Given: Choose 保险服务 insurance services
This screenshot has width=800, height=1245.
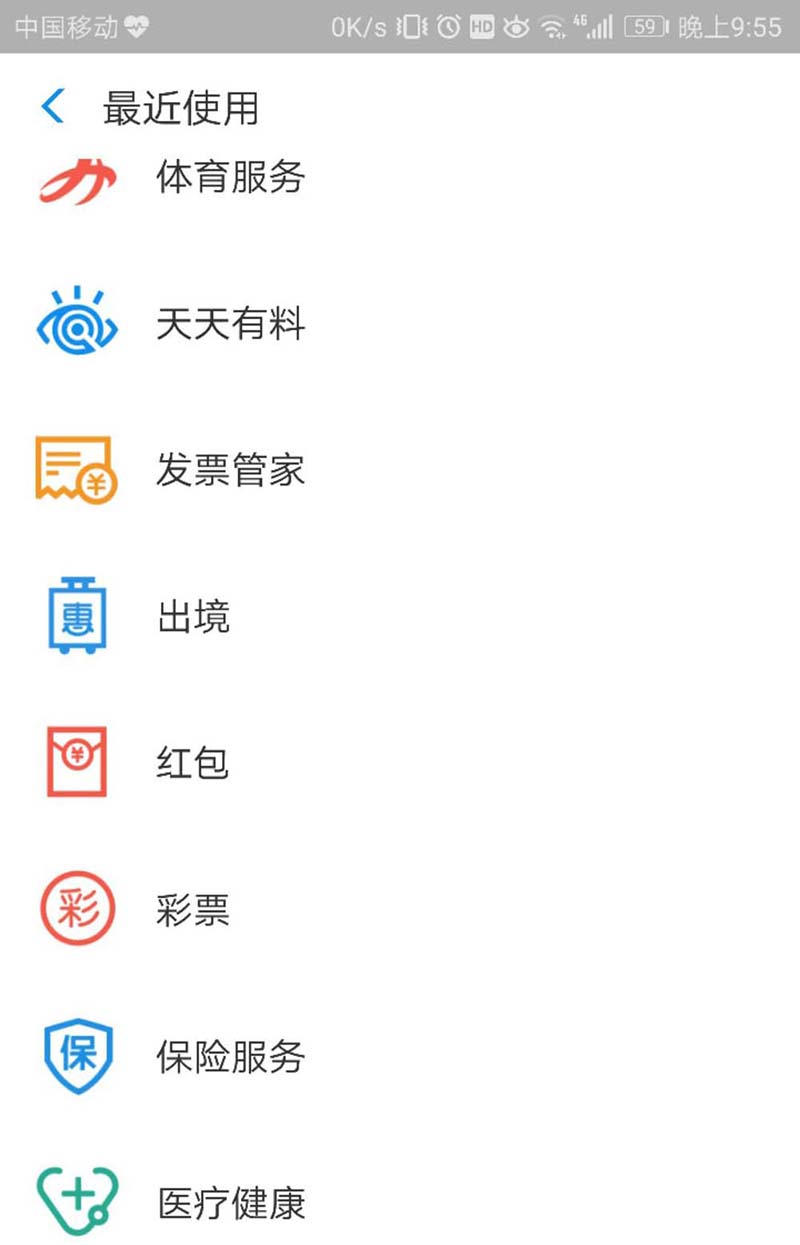Looking at the screenshot, I should 230,1056.
